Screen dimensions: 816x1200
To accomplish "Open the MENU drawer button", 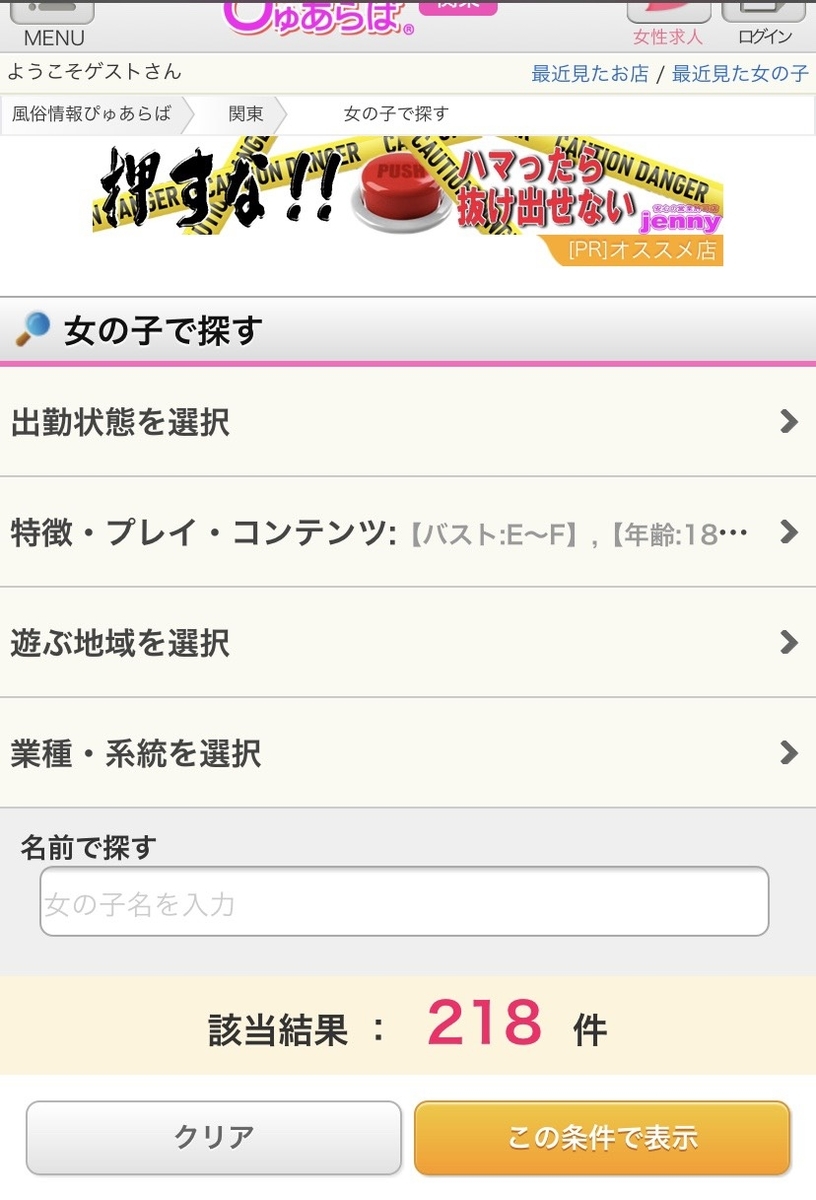I will (x=52, y=24).
